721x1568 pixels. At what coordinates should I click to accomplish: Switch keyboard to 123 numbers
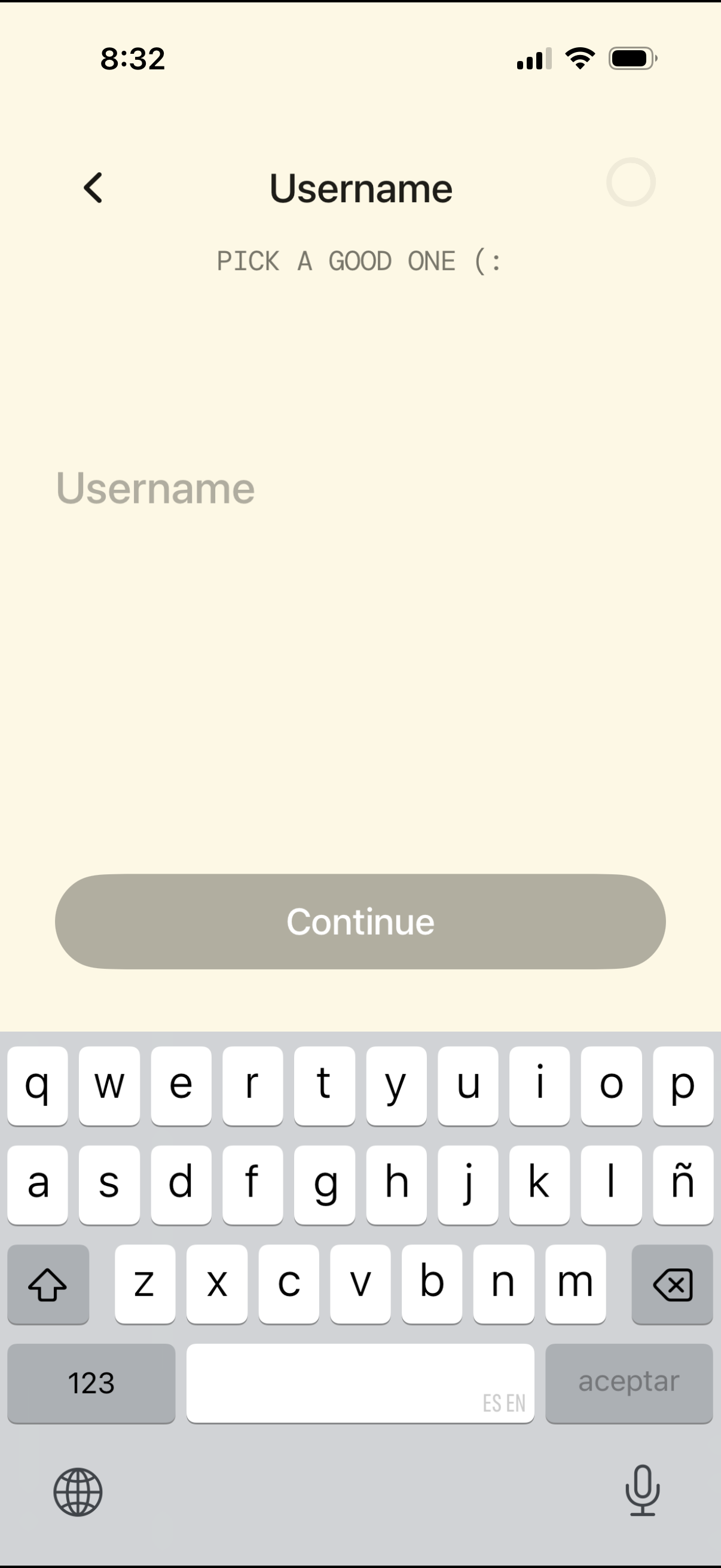pos(91,1383)
